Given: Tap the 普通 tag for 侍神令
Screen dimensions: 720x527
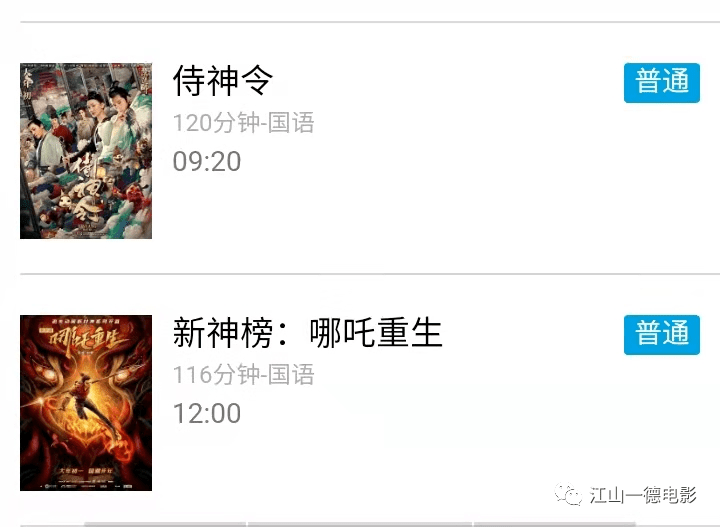Looking at the screenshot, I should coord(661,83).
